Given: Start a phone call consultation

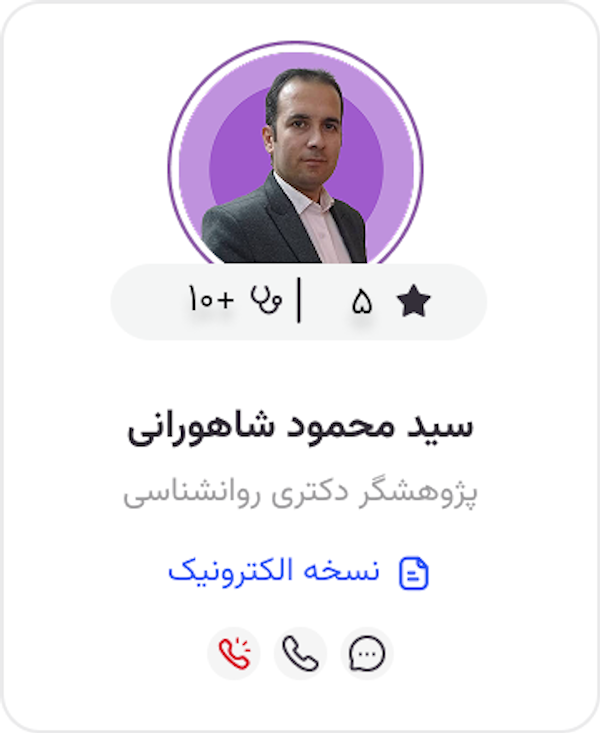Looking at the screenshot, I should click(300, 654).
